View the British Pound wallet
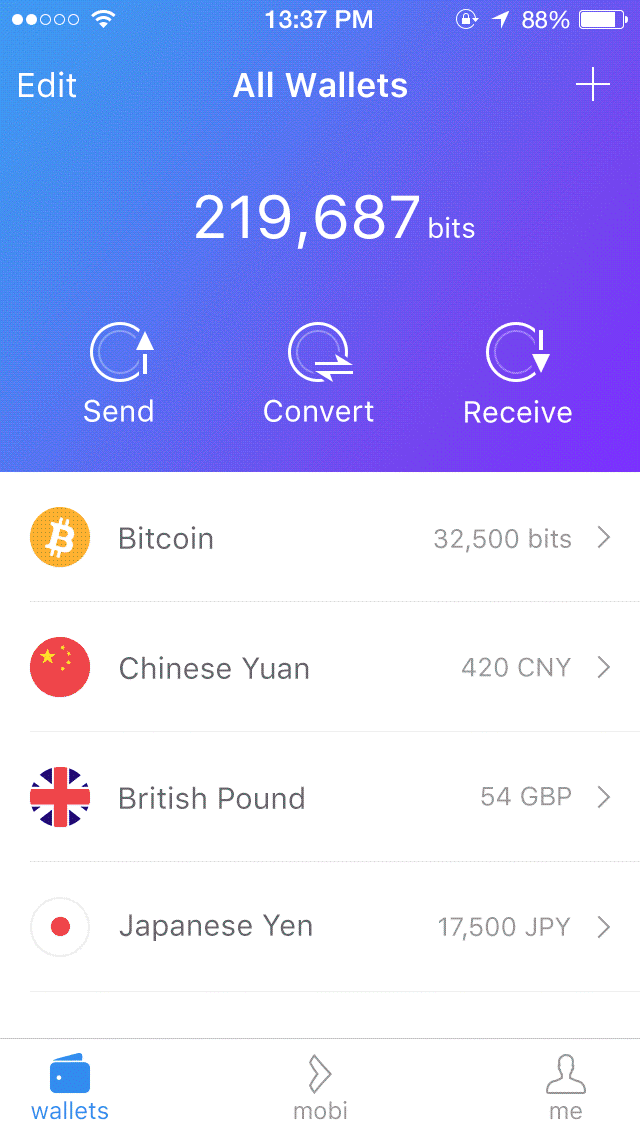The height and width of the screenshot is (1136, 640). (320, 797)
